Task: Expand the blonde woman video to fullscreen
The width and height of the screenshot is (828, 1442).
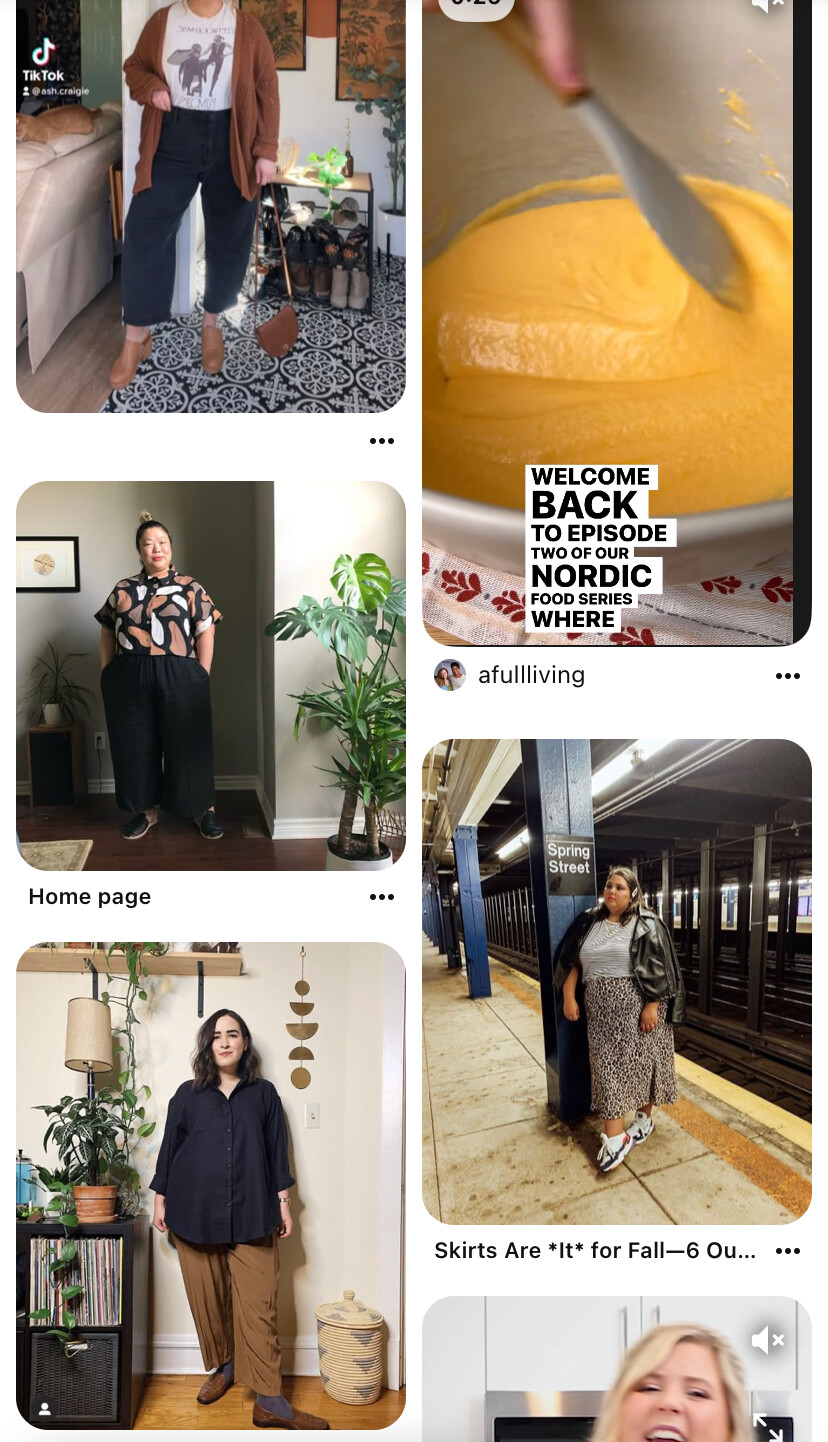Action: pyautogui.click(x=768, y=1426)
